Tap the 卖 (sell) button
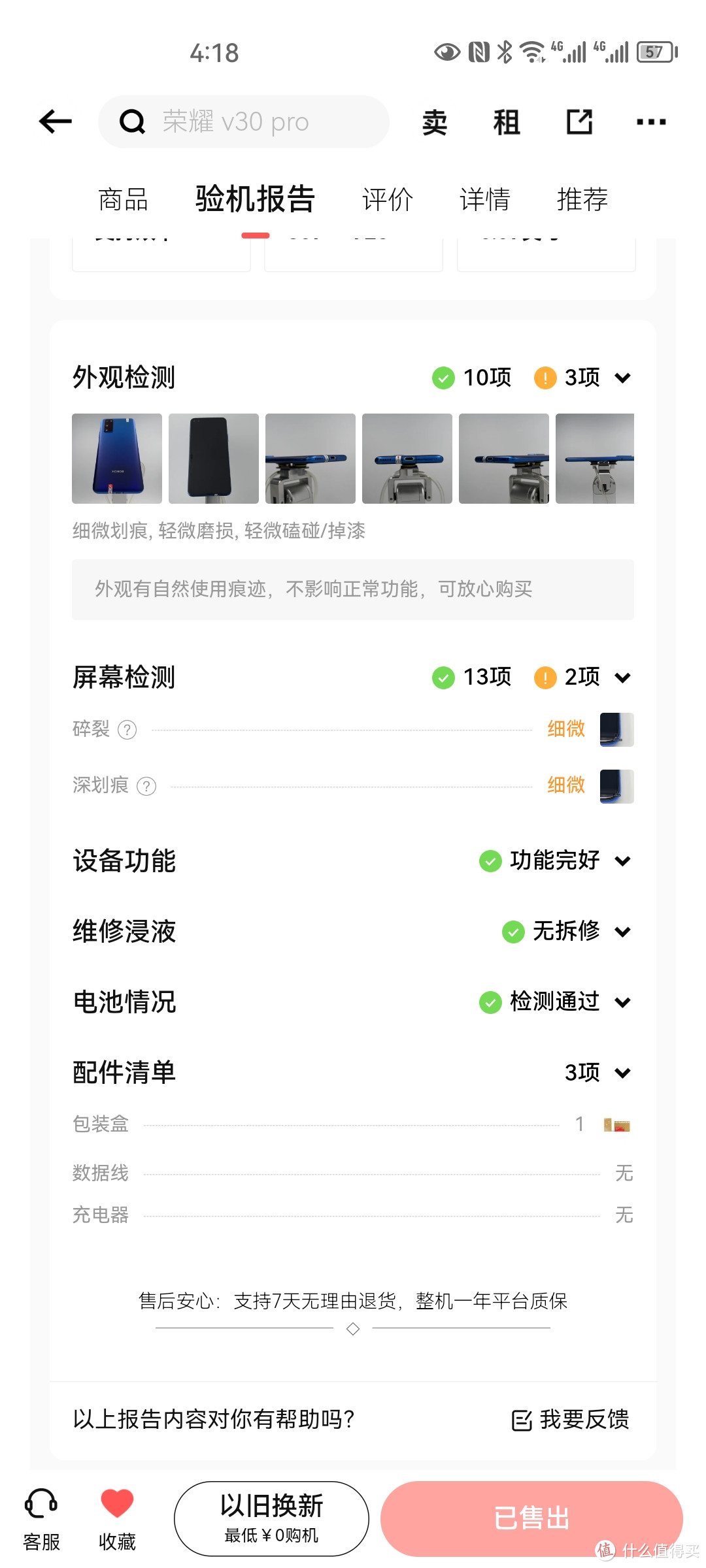This screenshot has width=706, height=1568. click(435, 122)
